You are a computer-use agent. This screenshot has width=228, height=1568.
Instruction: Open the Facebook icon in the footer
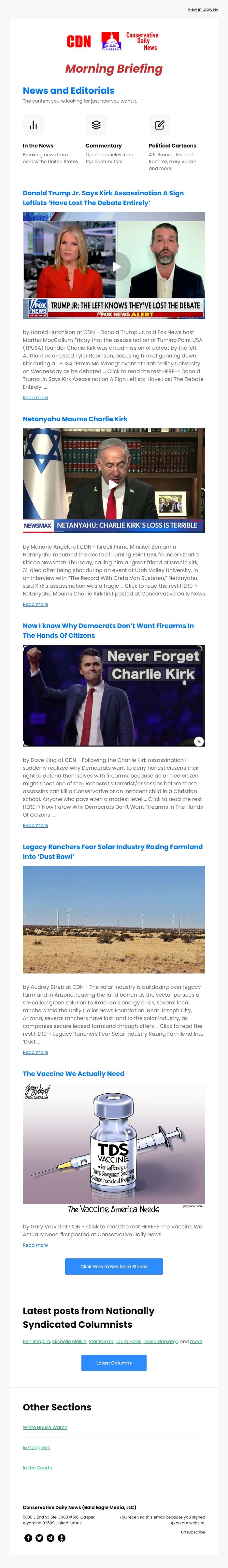28,1538
